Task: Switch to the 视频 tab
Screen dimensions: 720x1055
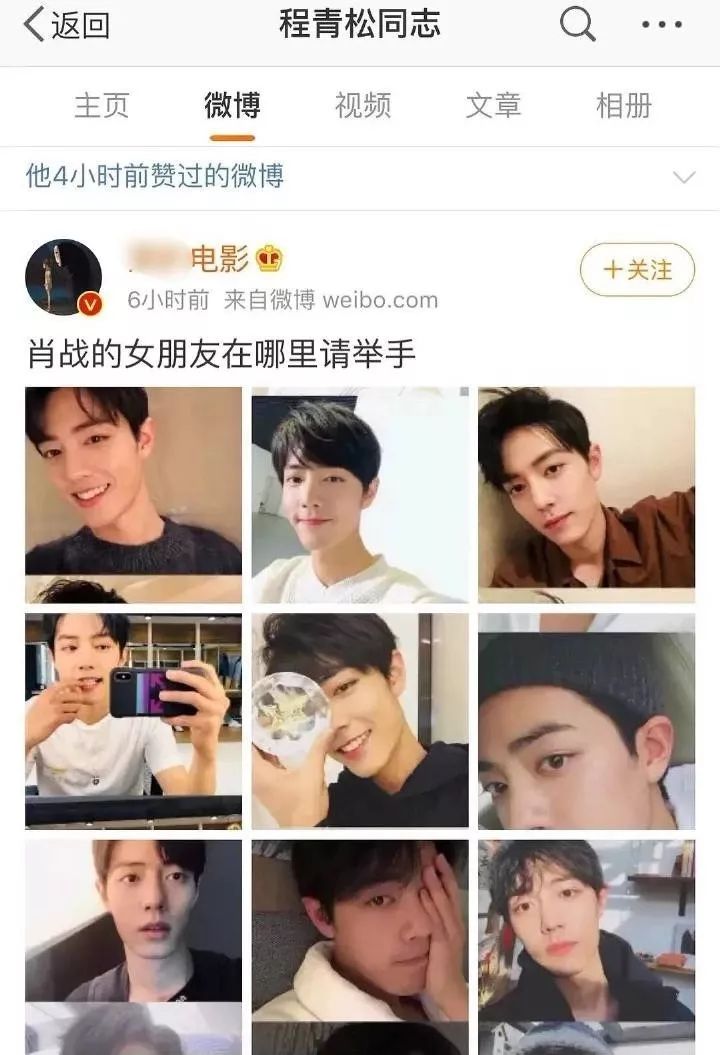Action: click(x=363, y=105)
